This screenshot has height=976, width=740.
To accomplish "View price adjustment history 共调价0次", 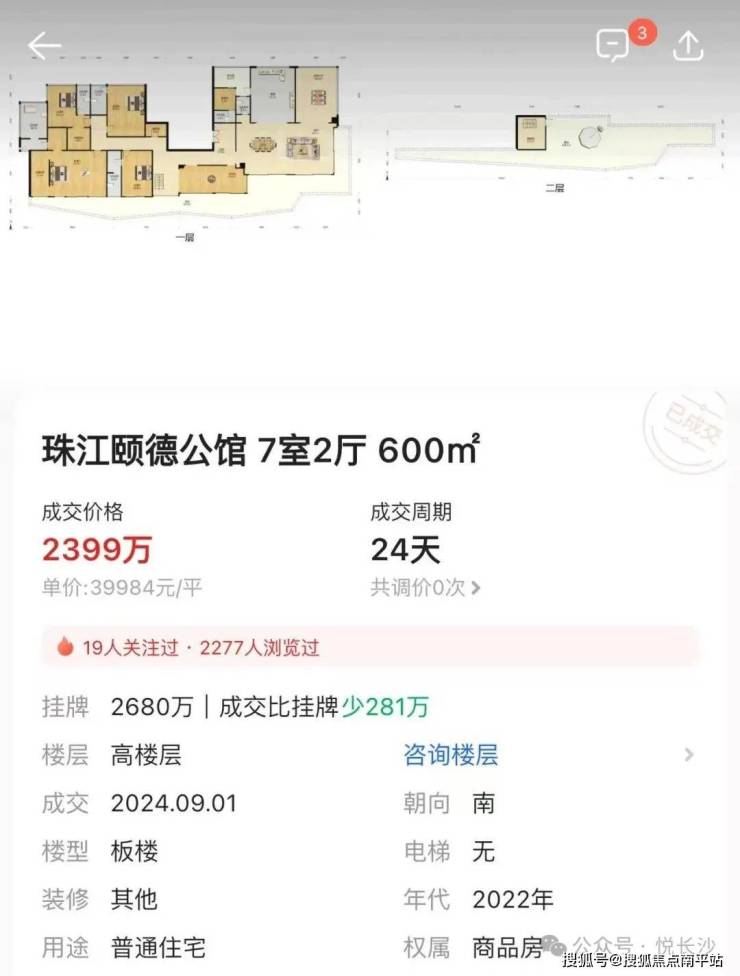I will pyautogui.click(x=425, y=588).
